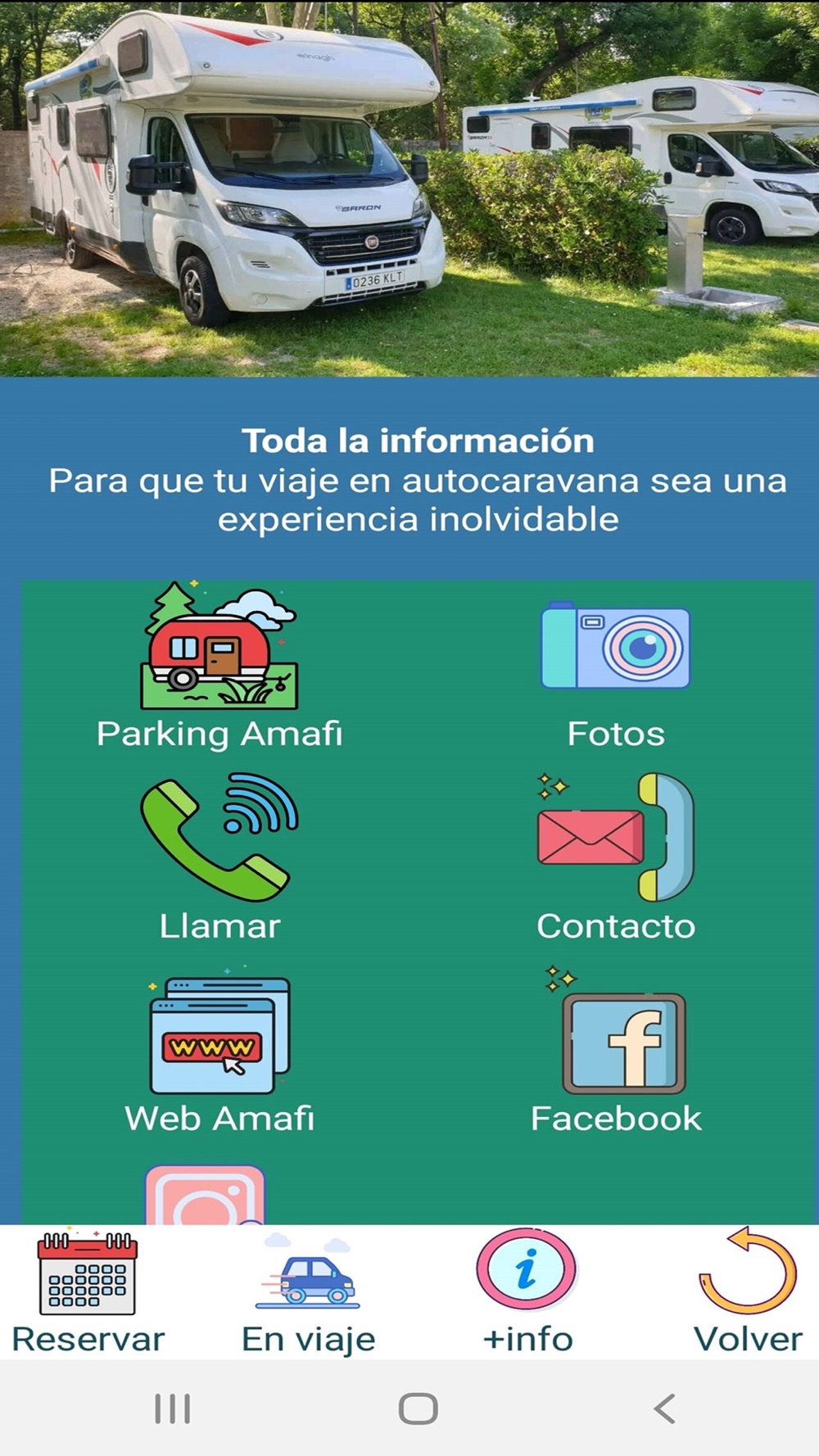The width and height of the screenshot is (819, 1456).
Task: Open the Contacto option
Action: [616, 857]
